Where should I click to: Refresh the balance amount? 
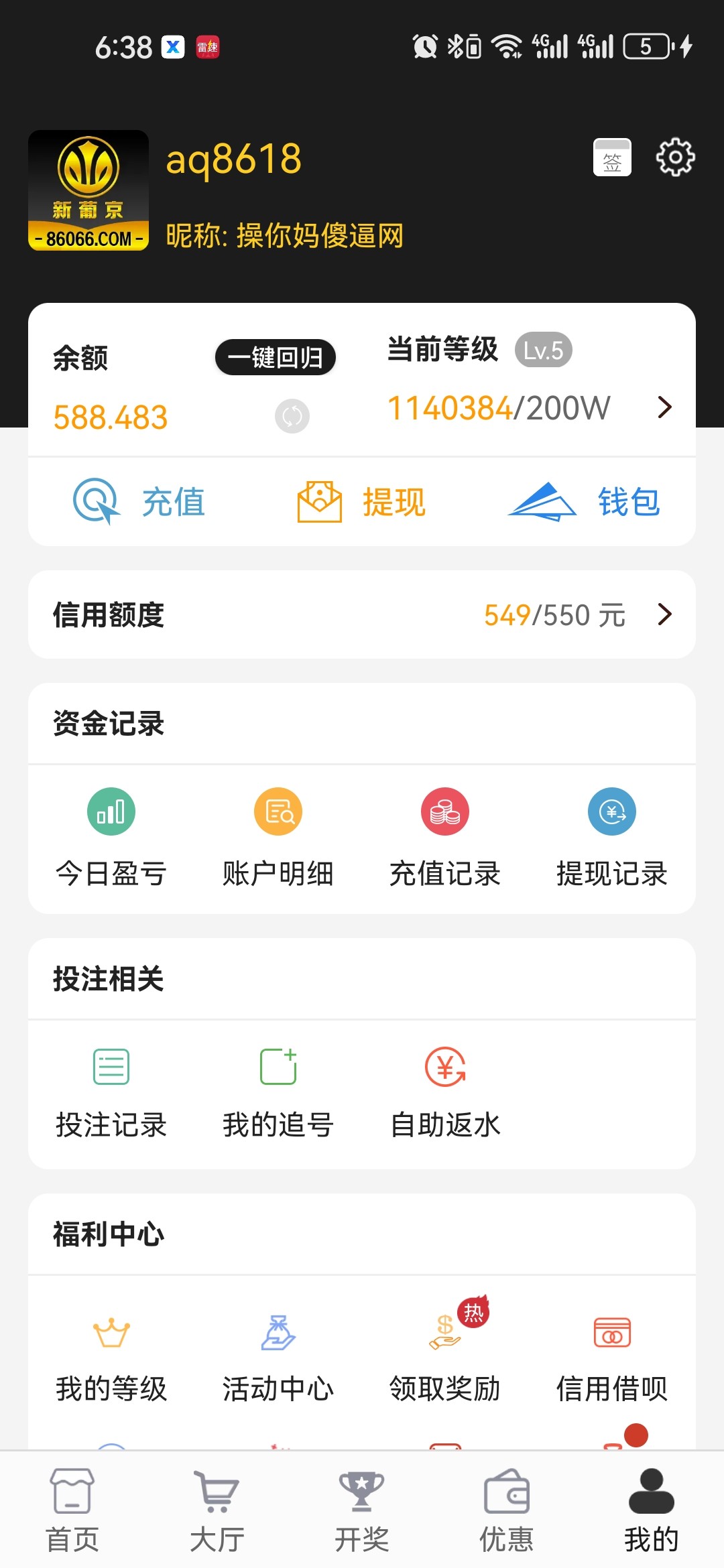(292, 416)
